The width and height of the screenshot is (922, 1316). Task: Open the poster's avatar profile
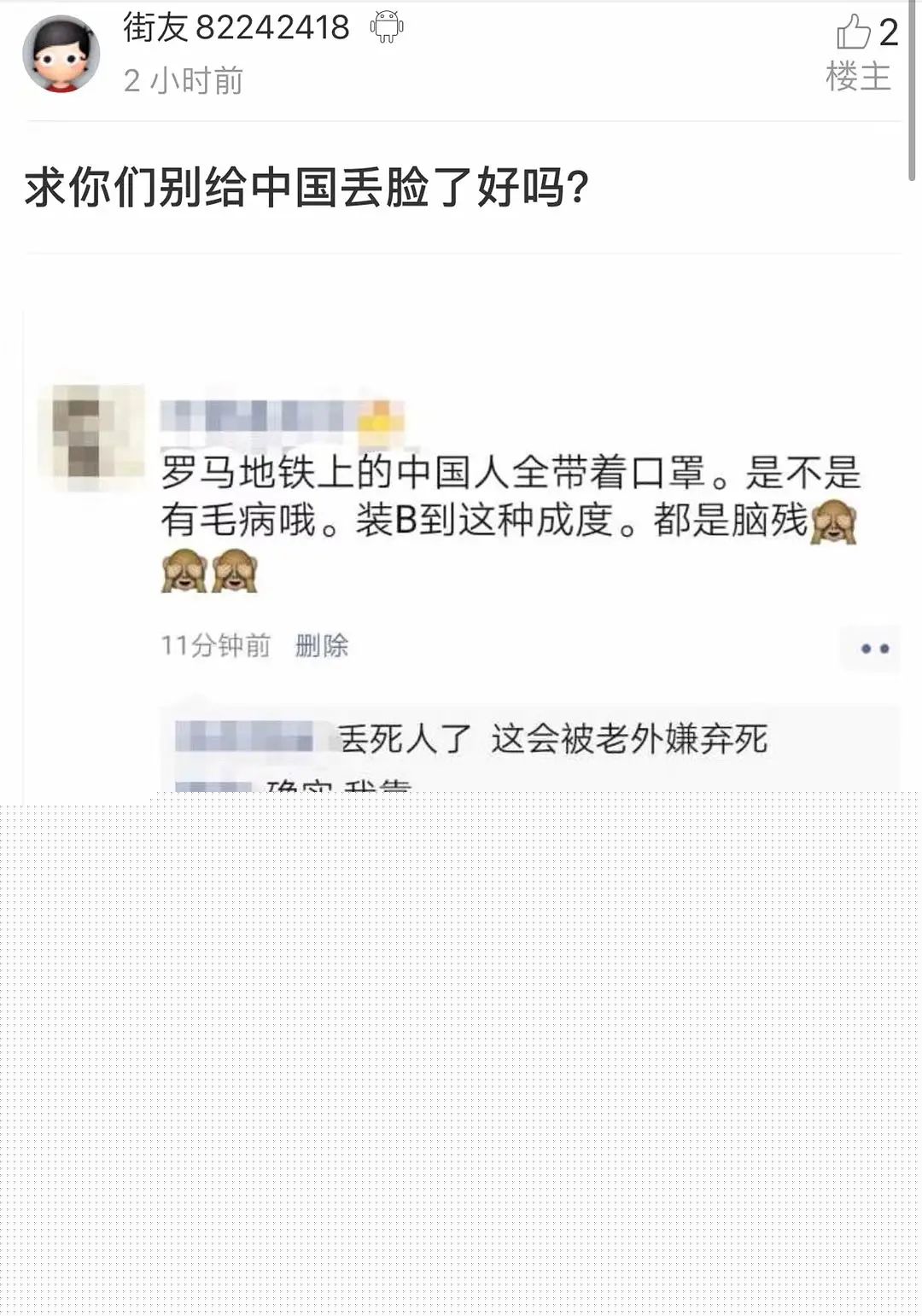click(61, 55)
